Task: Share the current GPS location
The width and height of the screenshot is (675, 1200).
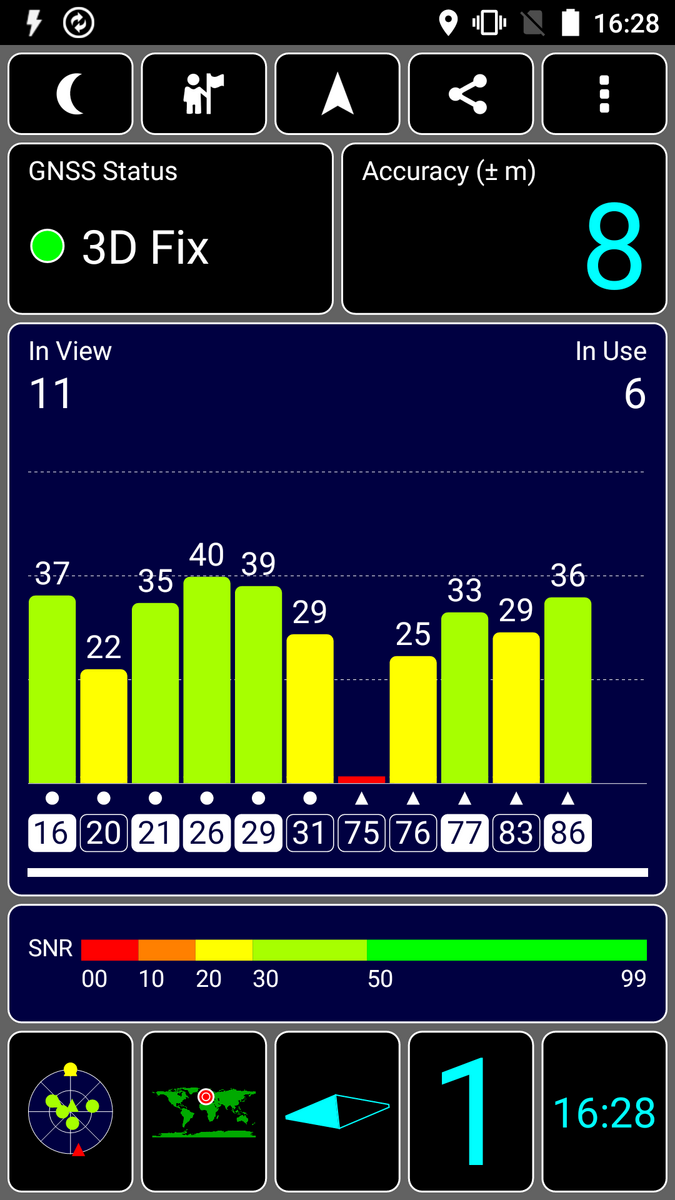Action: point(471,94)
